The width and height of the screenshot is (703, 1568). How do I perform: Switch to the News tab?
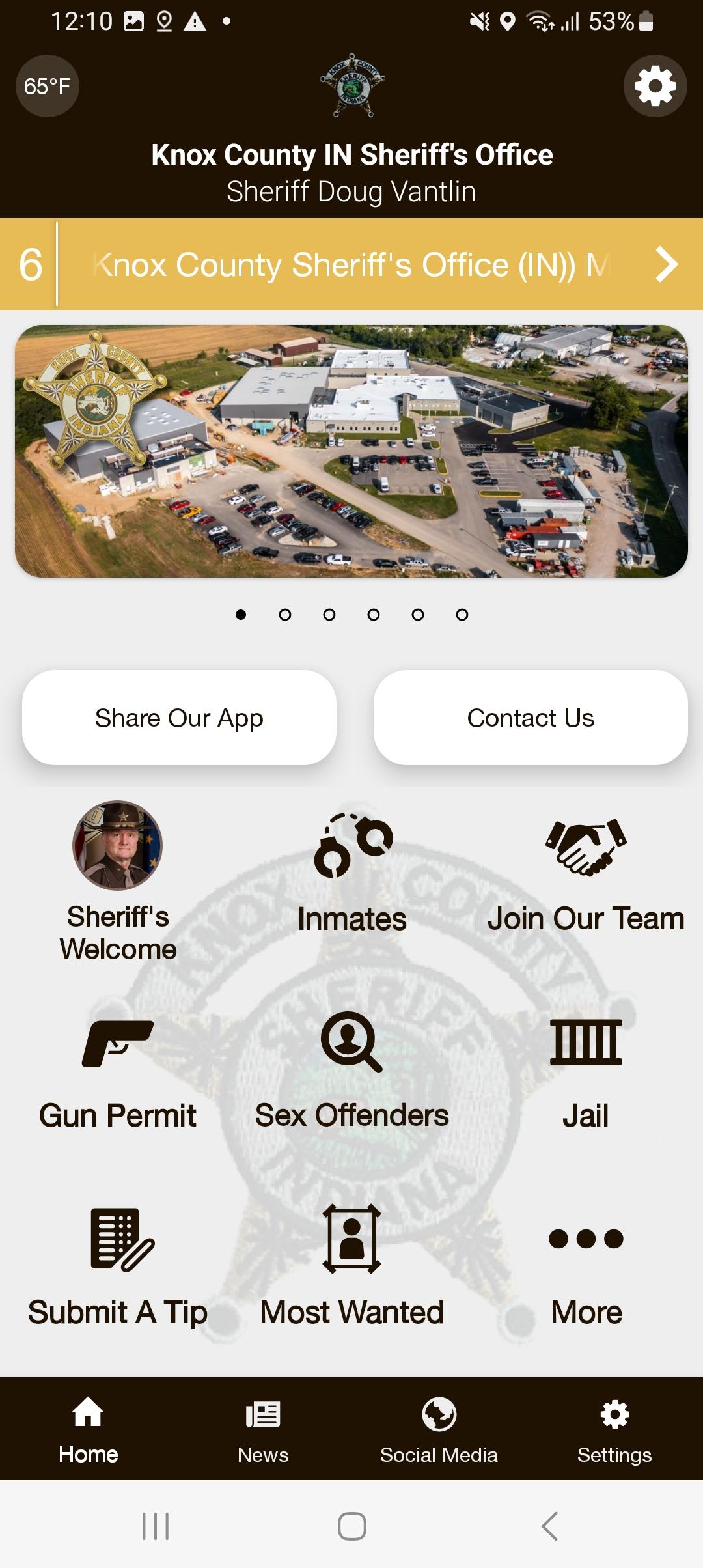(263, 1429)
